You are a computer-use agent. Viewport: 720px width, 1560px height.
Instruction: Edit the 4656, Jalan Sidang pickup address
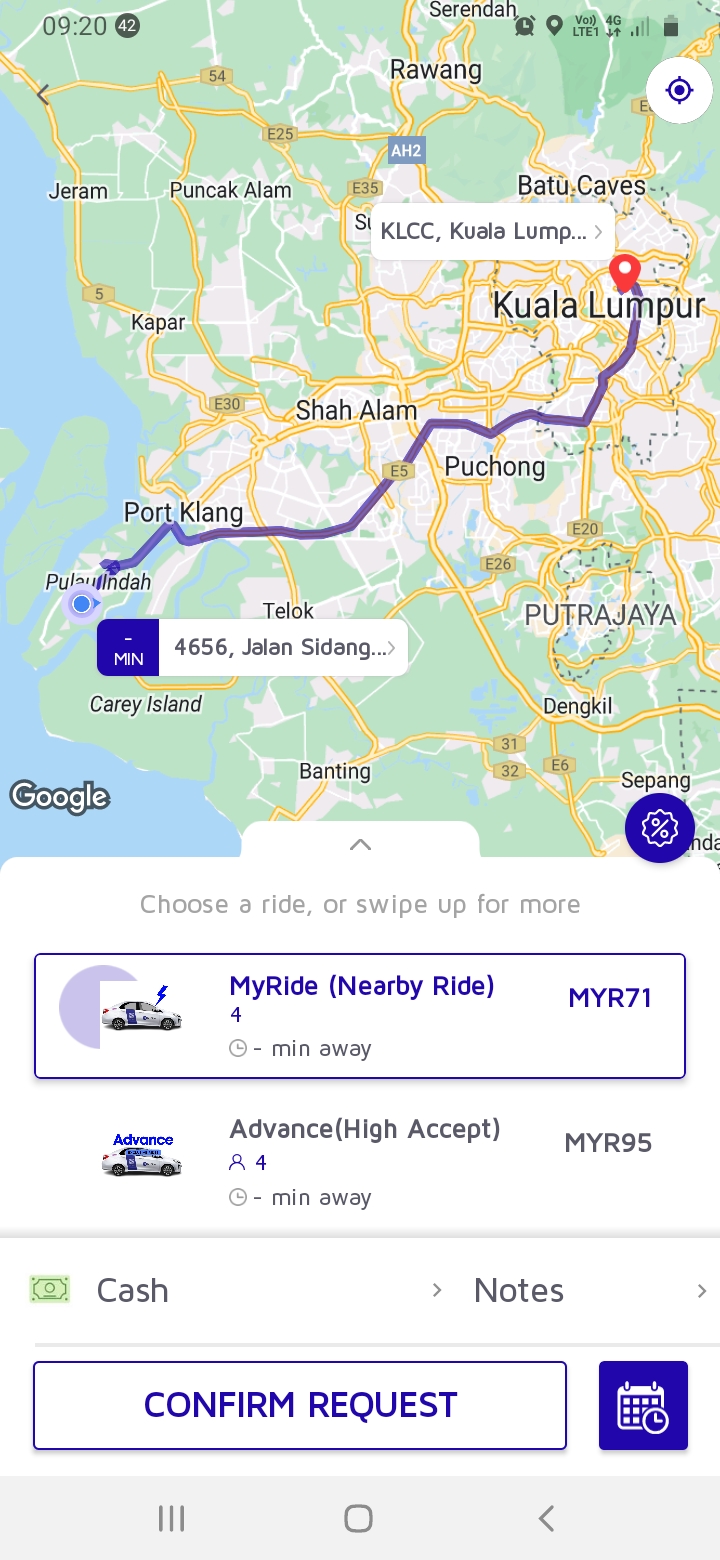click(282, 648)
